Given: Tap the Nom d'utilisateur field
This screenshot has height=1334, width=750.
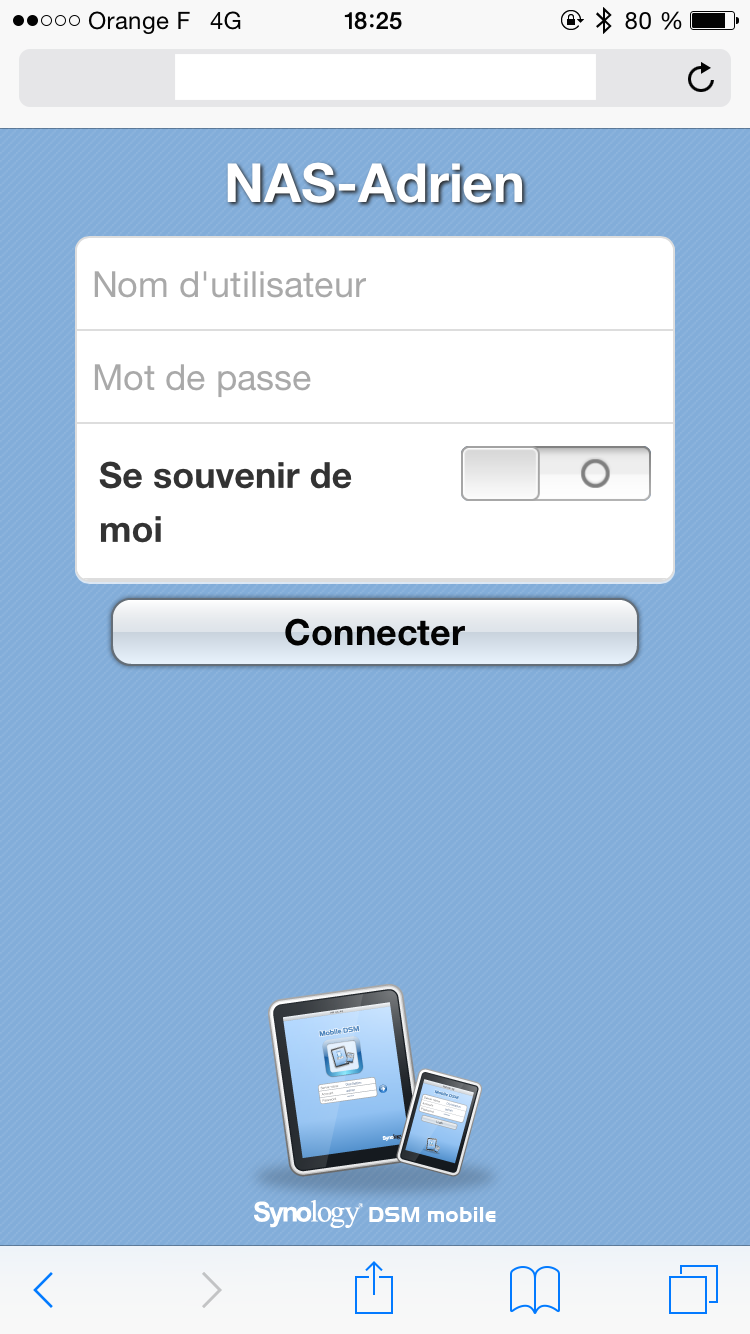Looking at the screenshot, I should [x=375, y=285].
